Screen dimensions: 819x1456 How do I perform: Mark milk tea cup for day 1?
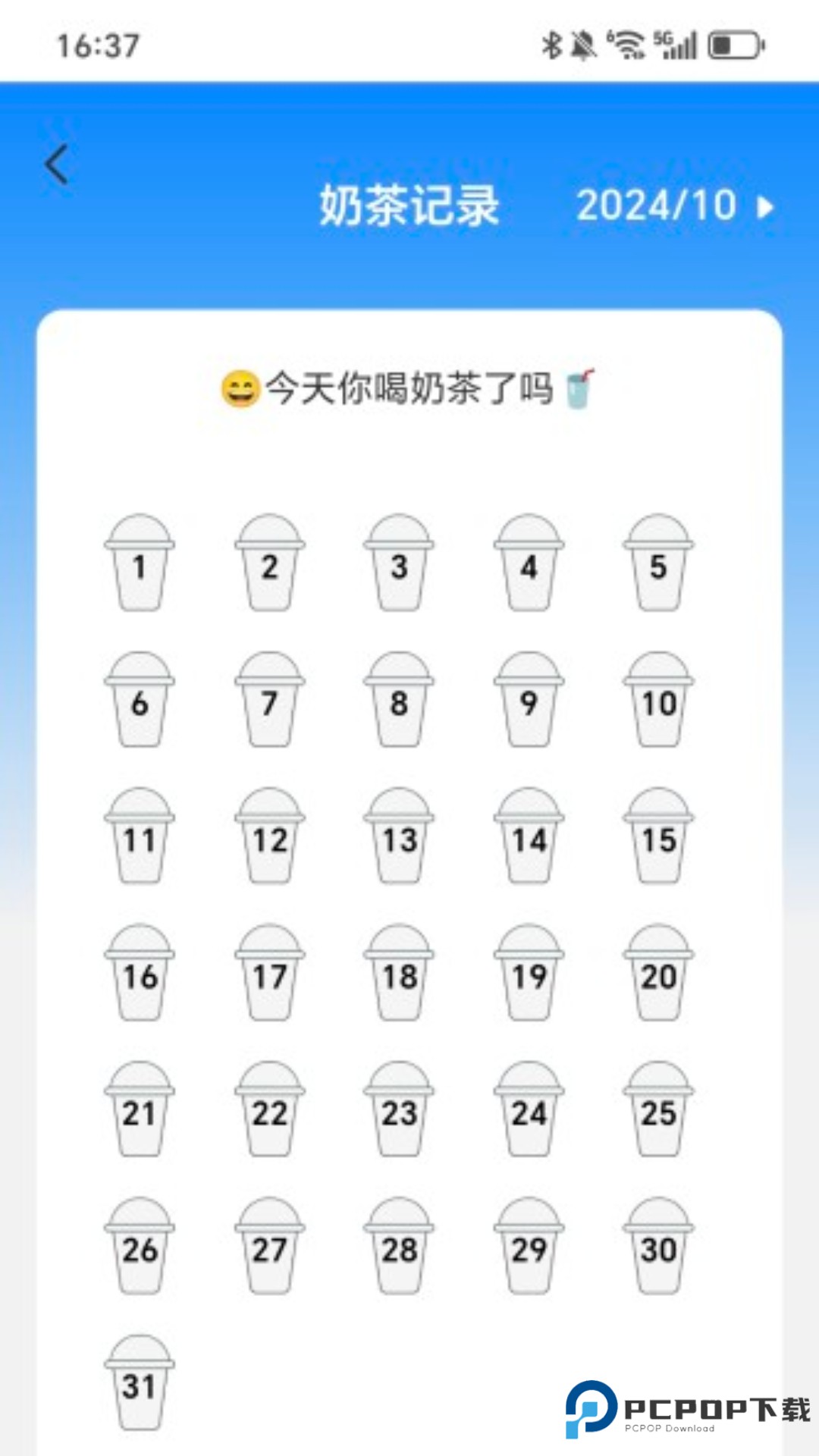pyautogui.click(x=140, y=563)
